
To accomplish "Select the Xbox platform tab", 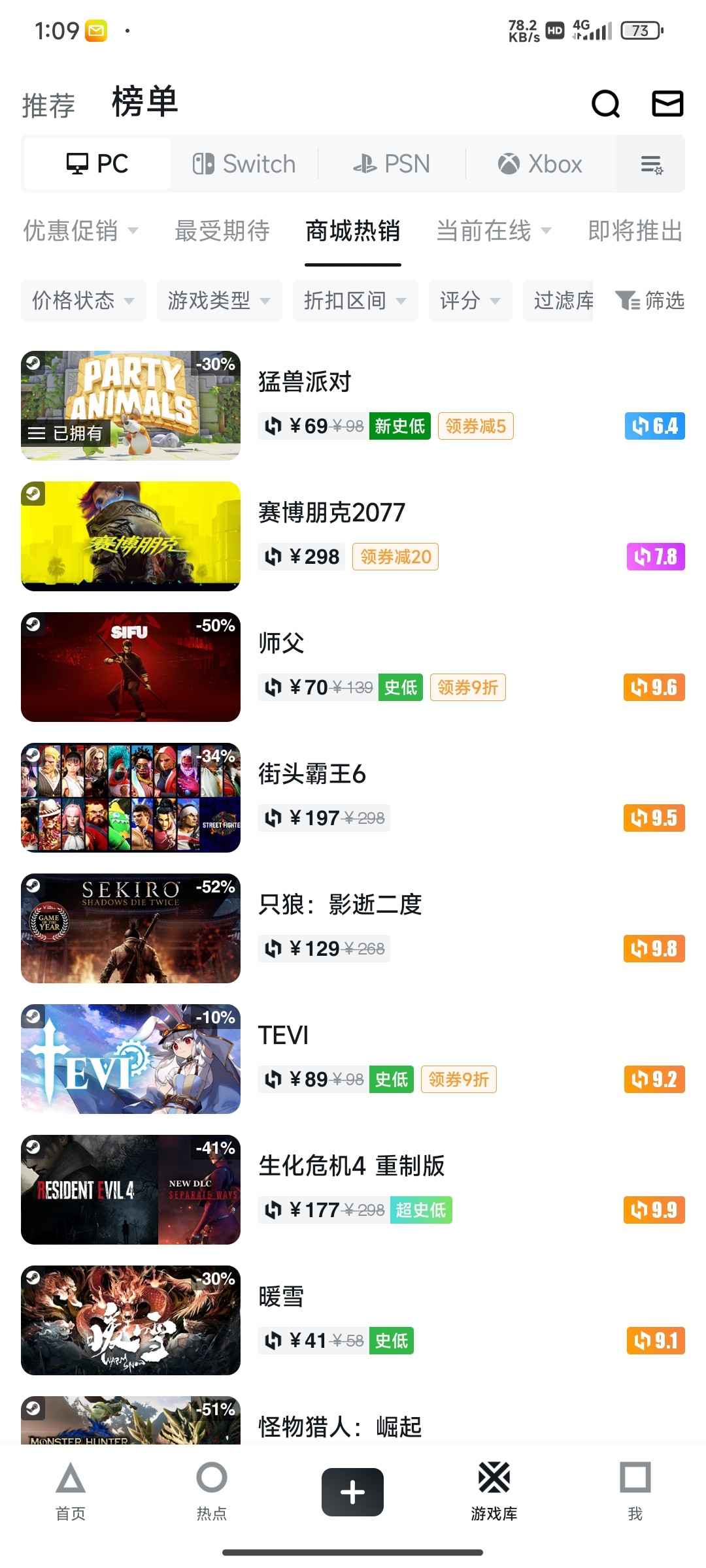I will pyautogui.click(x=540, y=164).
